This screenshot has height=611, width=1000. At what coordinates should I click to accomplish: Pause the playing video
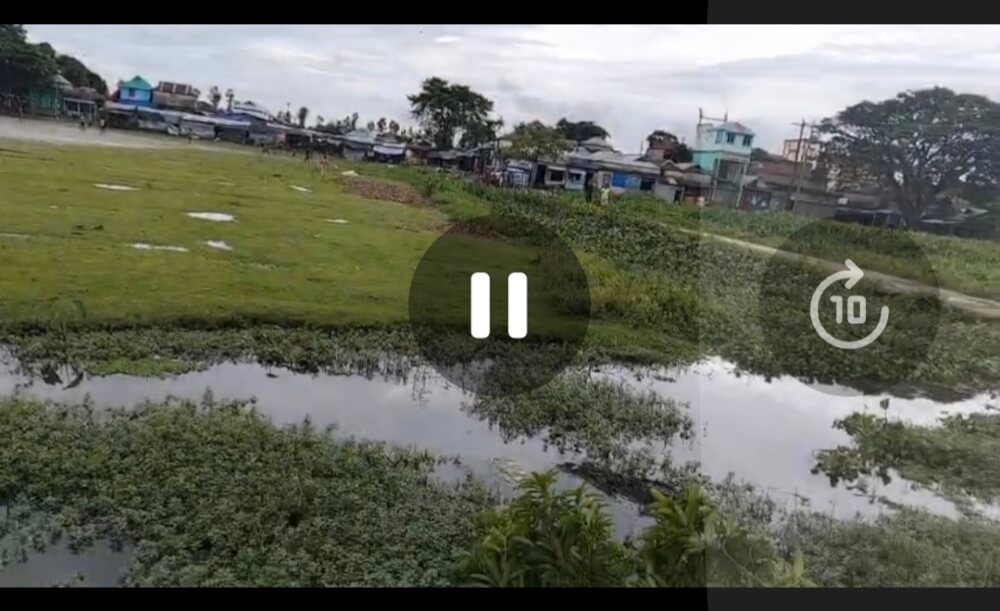pos(499,305)
